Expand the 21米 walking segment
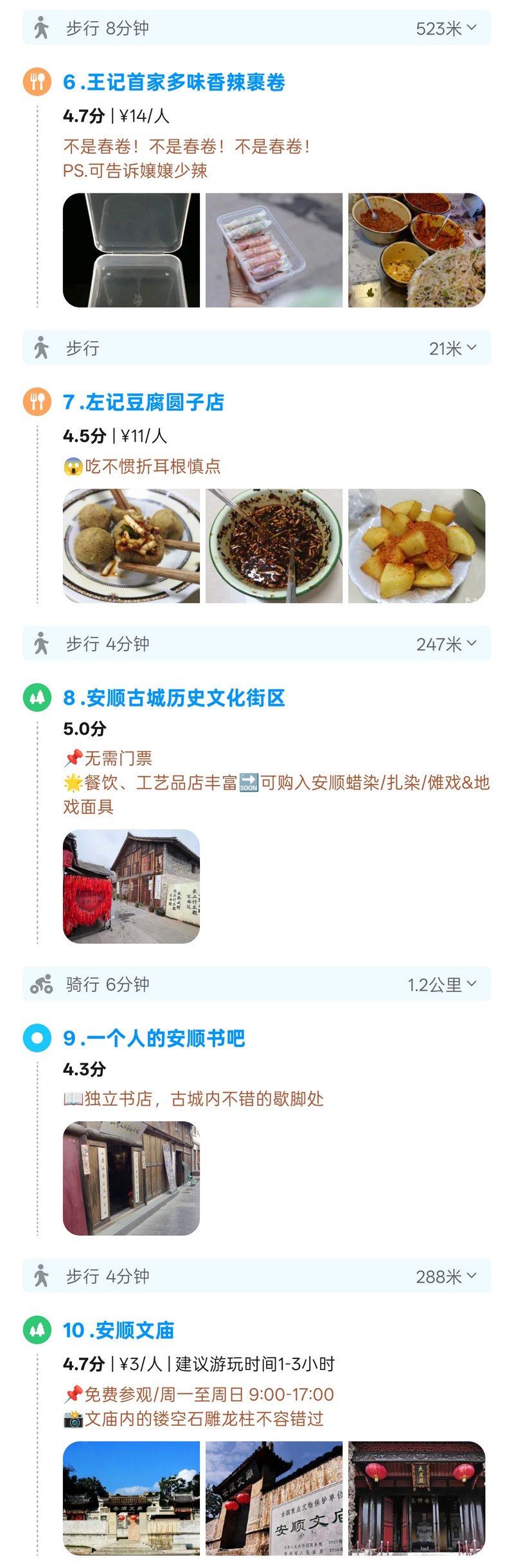 pyautogui.click(x=257, y=348)
